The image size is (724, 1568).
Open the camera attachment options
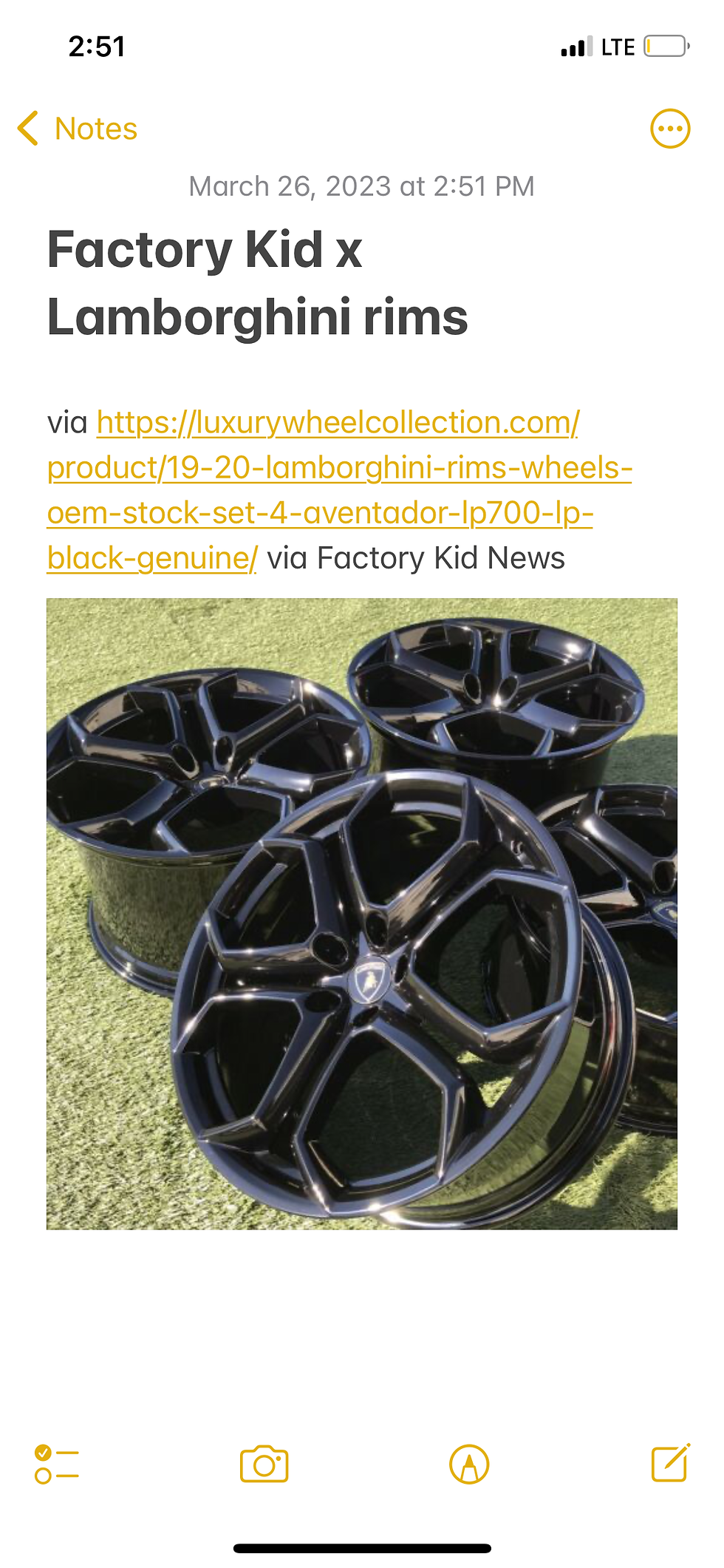264,1465
